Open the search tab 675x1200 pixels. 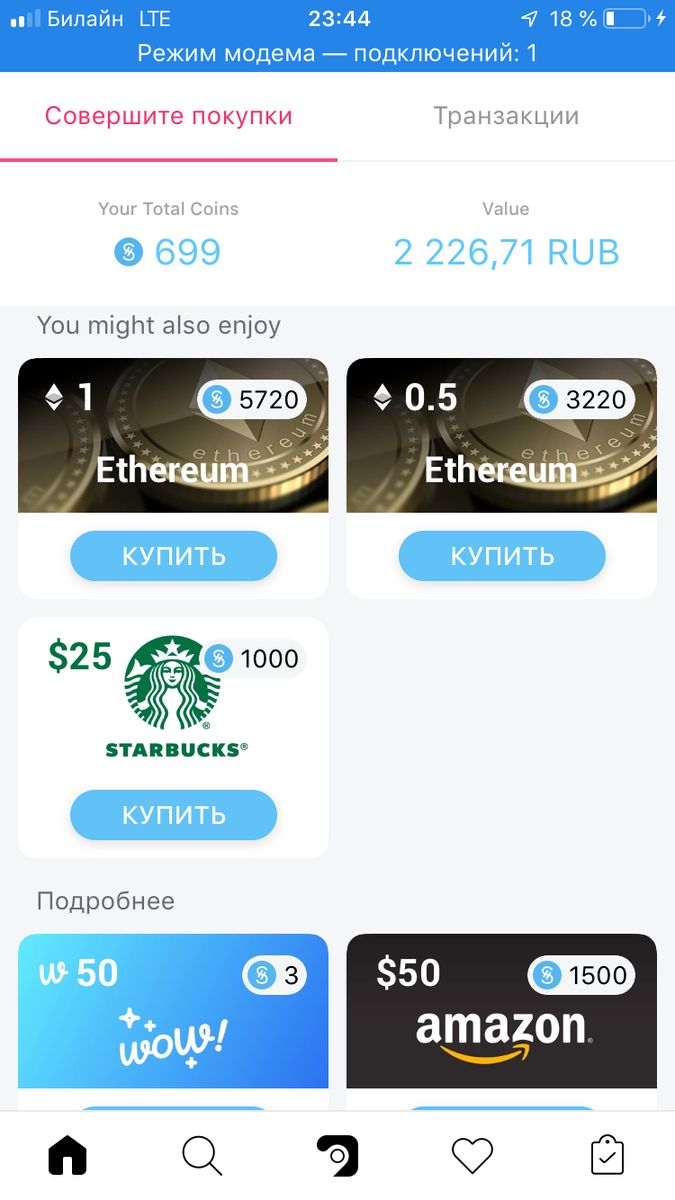click(x=202, y=1157)
